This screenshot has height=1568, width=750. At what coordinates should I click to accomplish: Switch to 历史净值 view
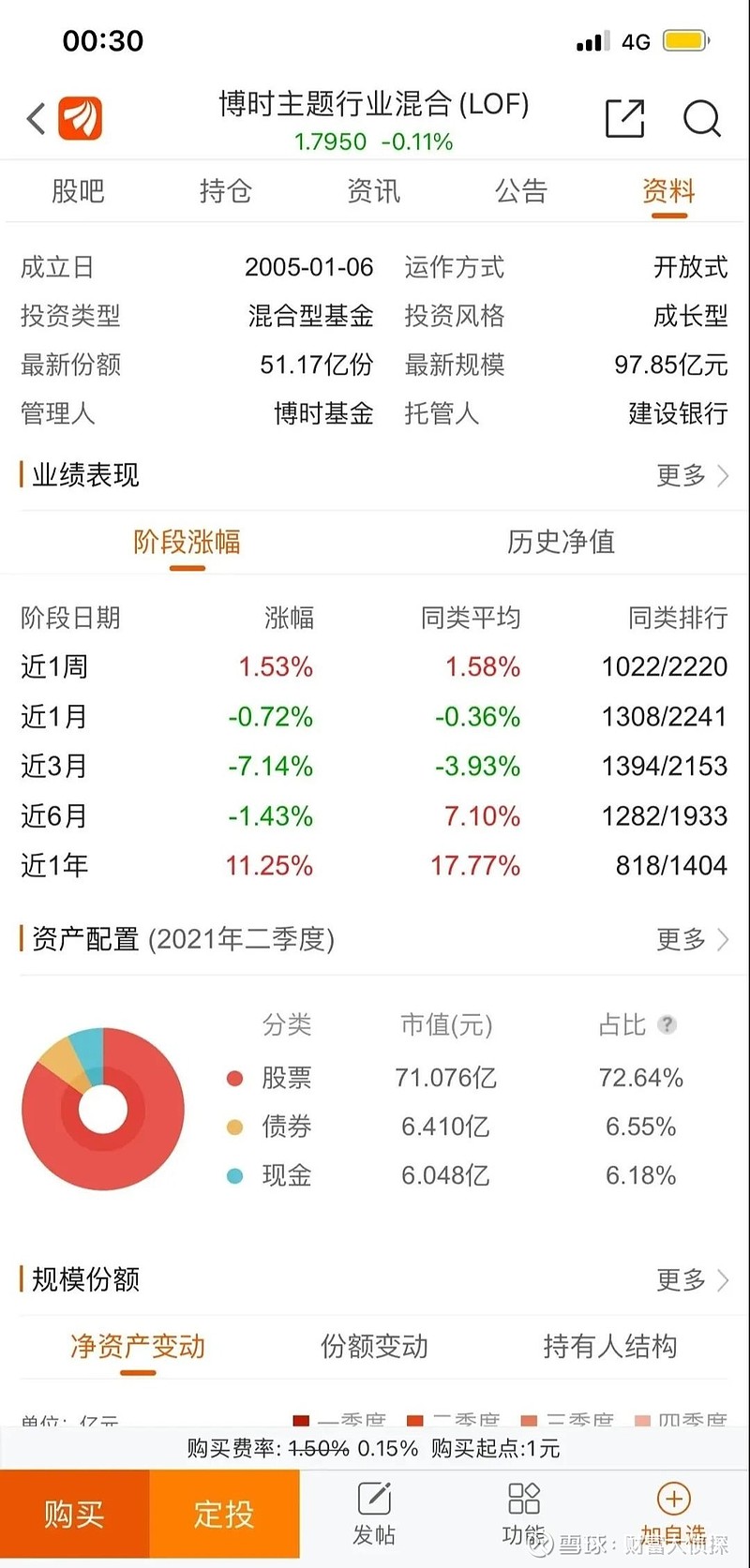[561, 542]
